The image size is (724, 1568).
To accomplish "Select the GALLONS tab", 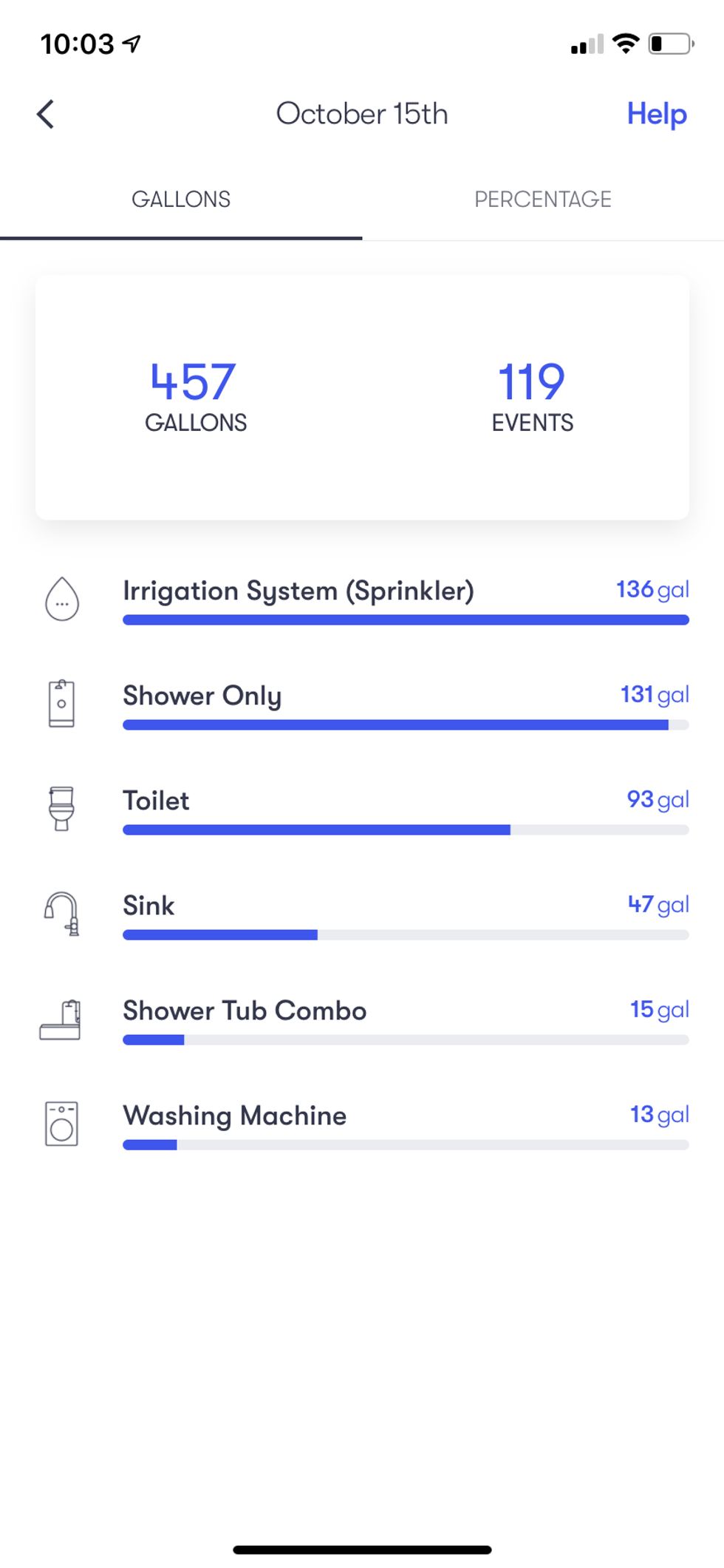I will point(182,199).
